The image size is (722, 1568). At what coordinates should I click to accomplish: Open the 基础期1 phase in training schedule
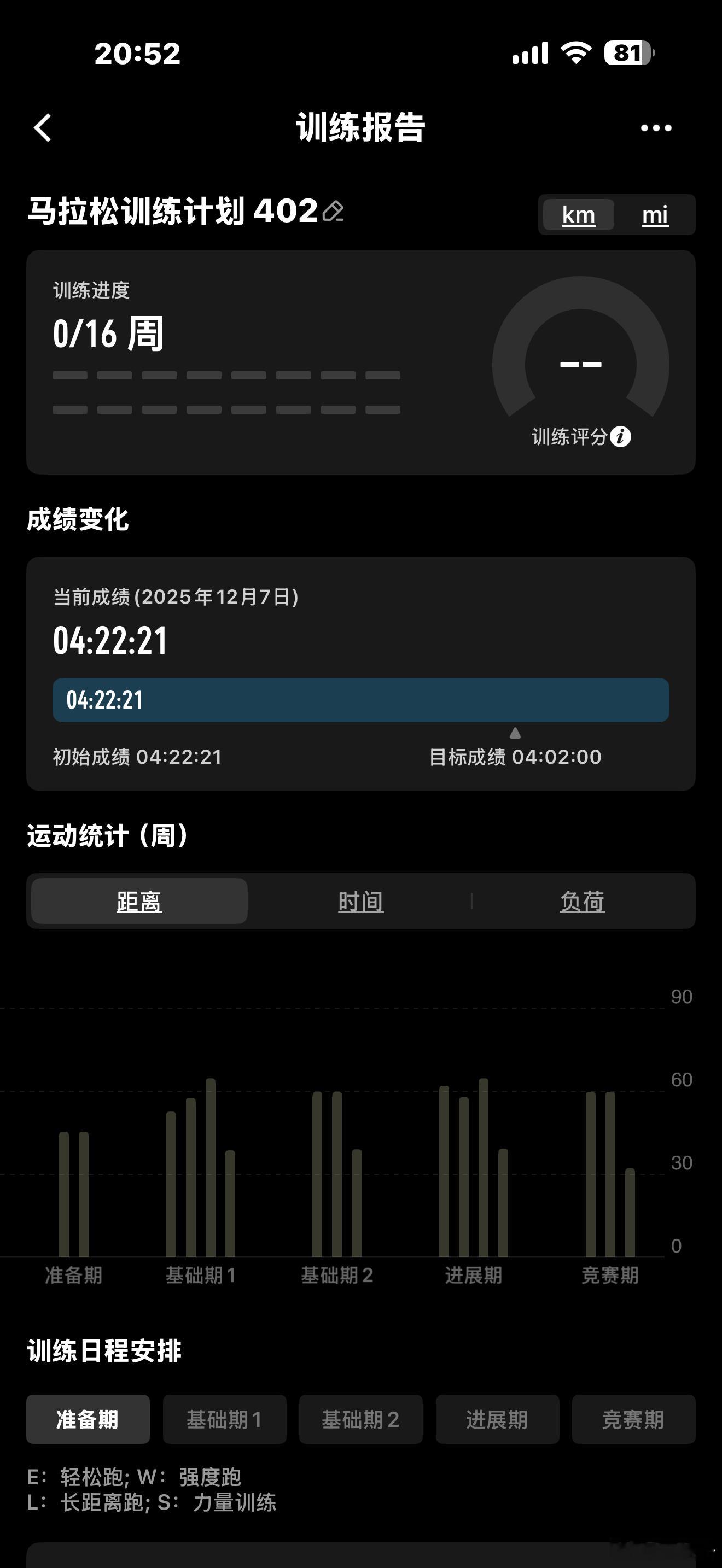click(x=224, y=1421)
